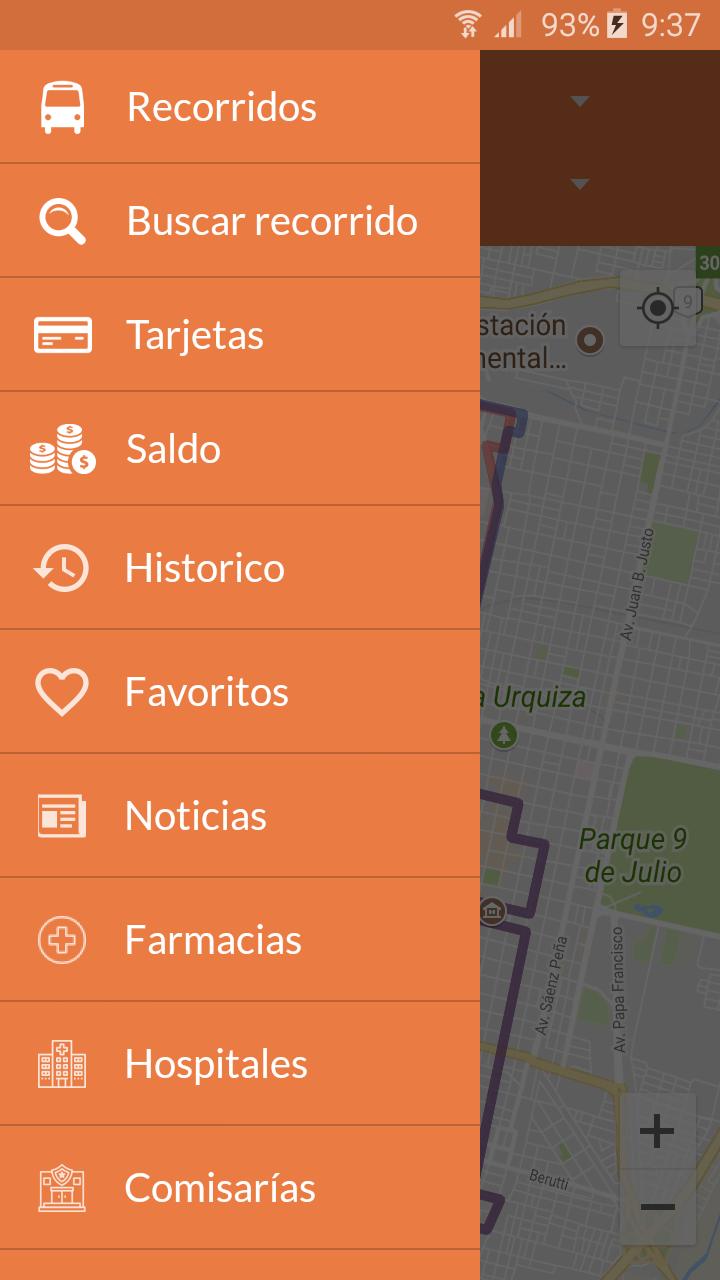Select the clock icon for Historico
The height and width of the screenshot is (1280, 720).
click(x=60, y=566)
